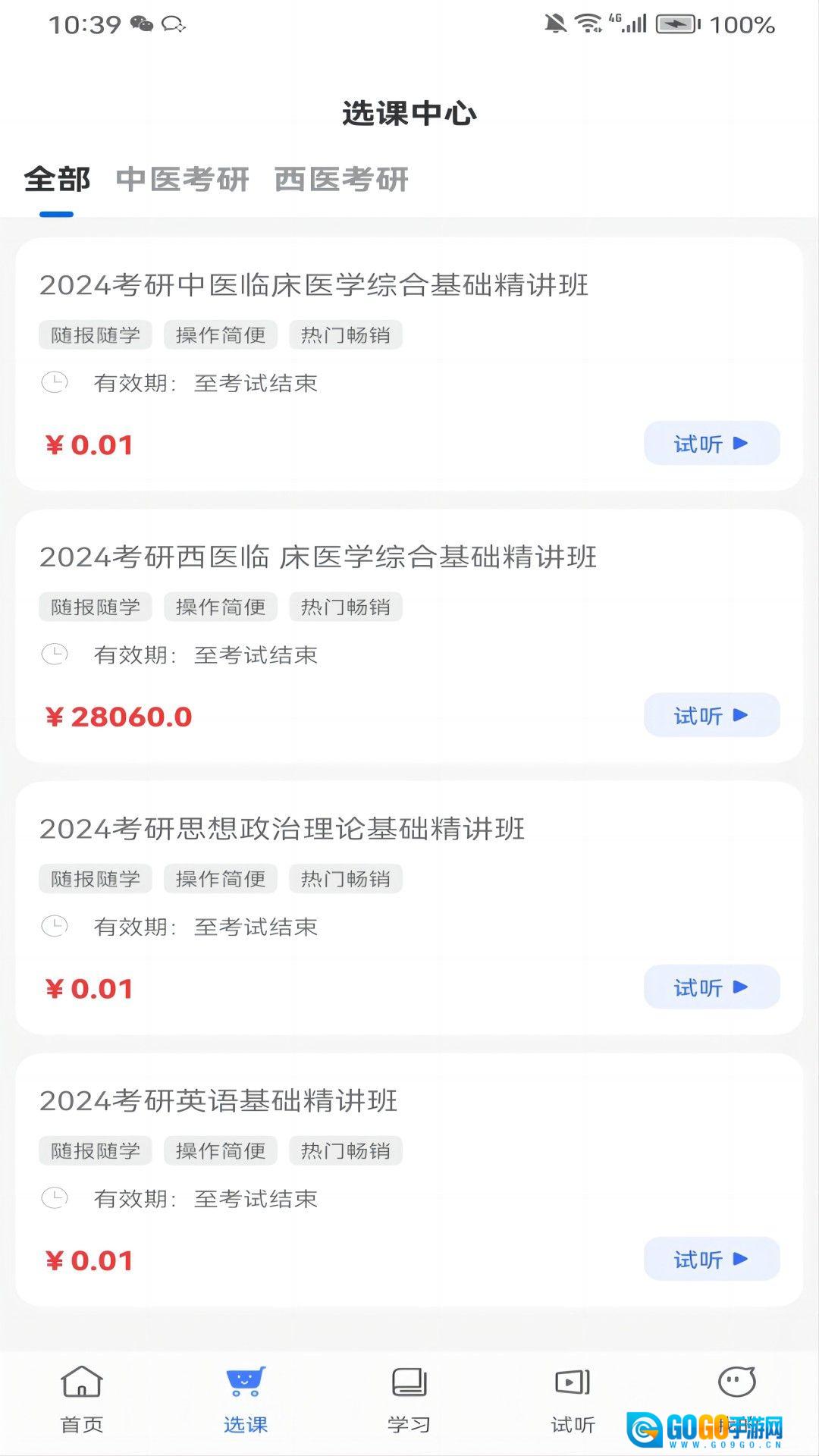Open the 2024考研西医临床医学综合基础精讲班 course card
The height and width of the screenshot is (1456, 819).
(x=318, y=557)
